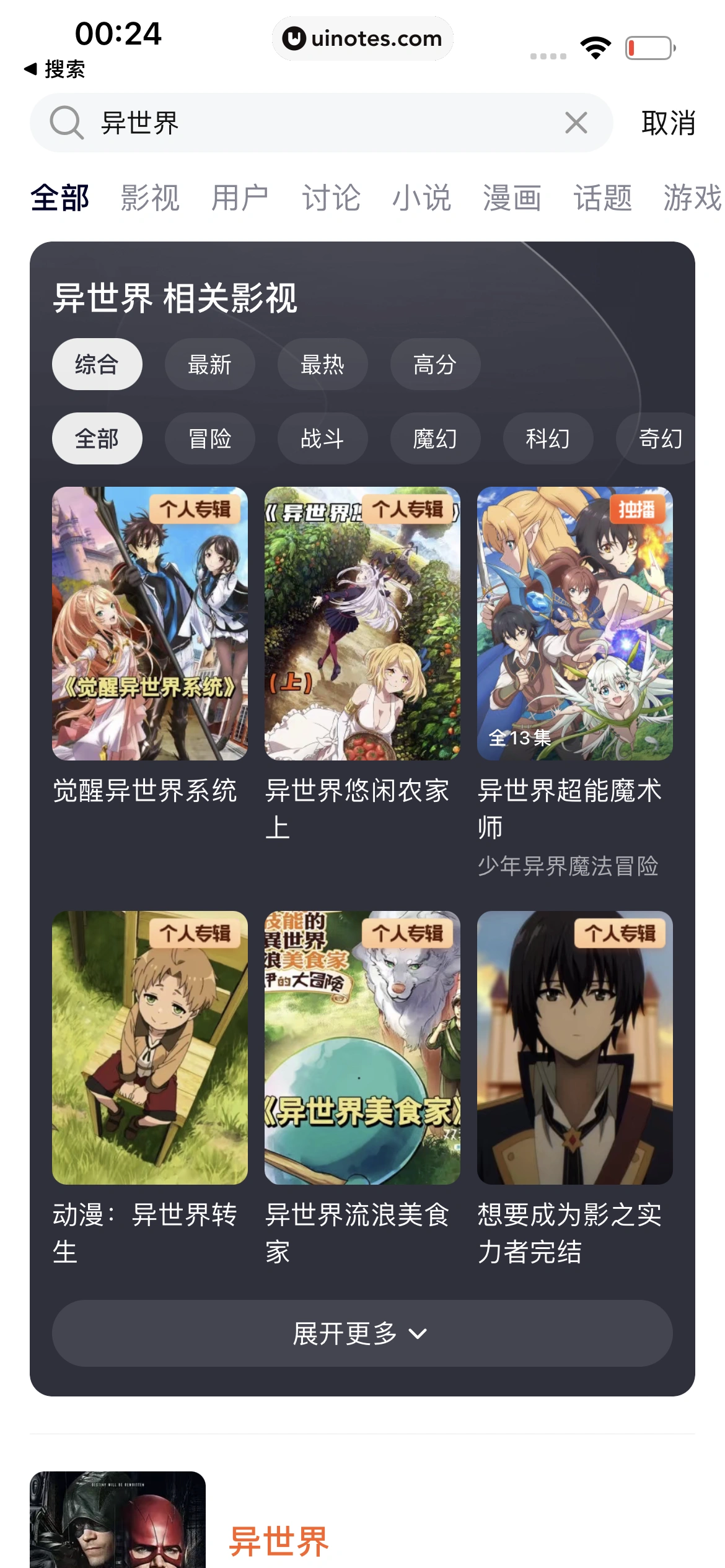Open the 综合 sorting option

pyautogui.click(x=97, y=365)
